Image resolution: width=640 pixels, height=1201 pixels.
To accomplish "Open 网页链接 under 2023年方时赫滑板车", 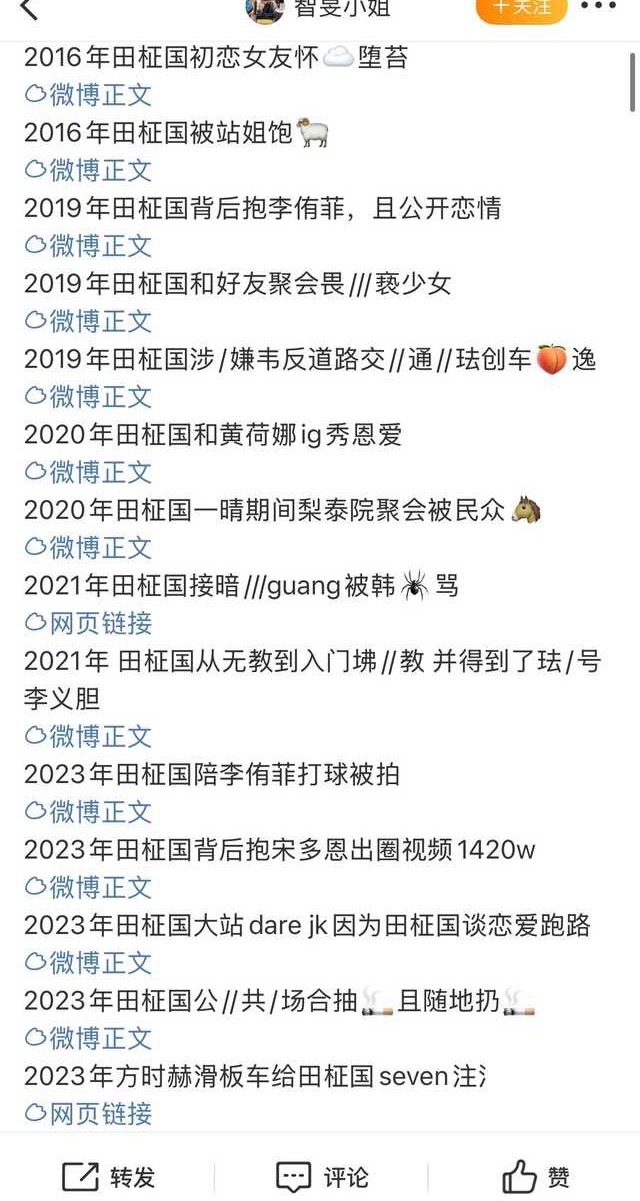I will (88, 1113).
